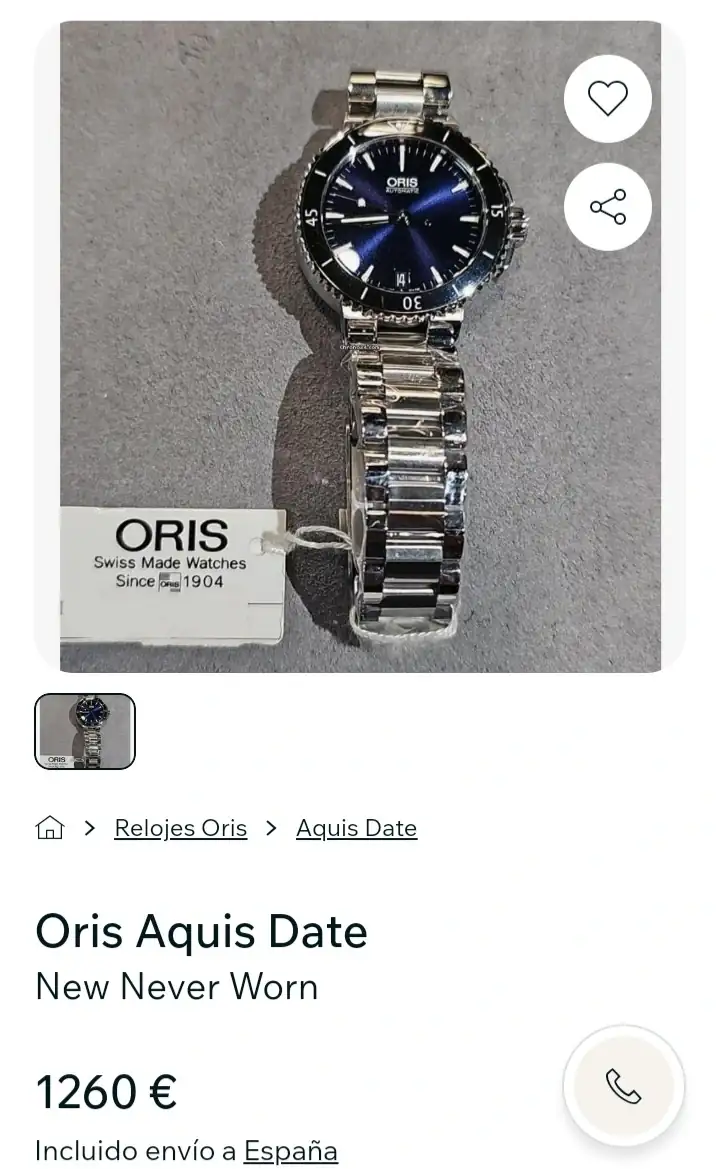Add this watch to favorites
The width and height of the screenshot is (720, 1169).
[607, 99]
